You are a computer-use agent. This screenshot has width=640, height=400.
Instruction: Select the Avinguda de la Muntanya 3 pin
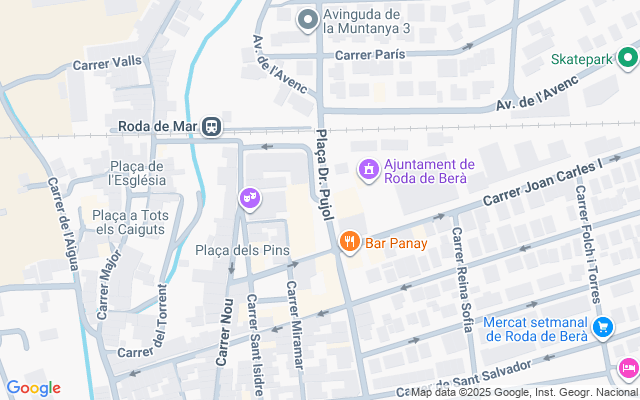click(308, 19)
